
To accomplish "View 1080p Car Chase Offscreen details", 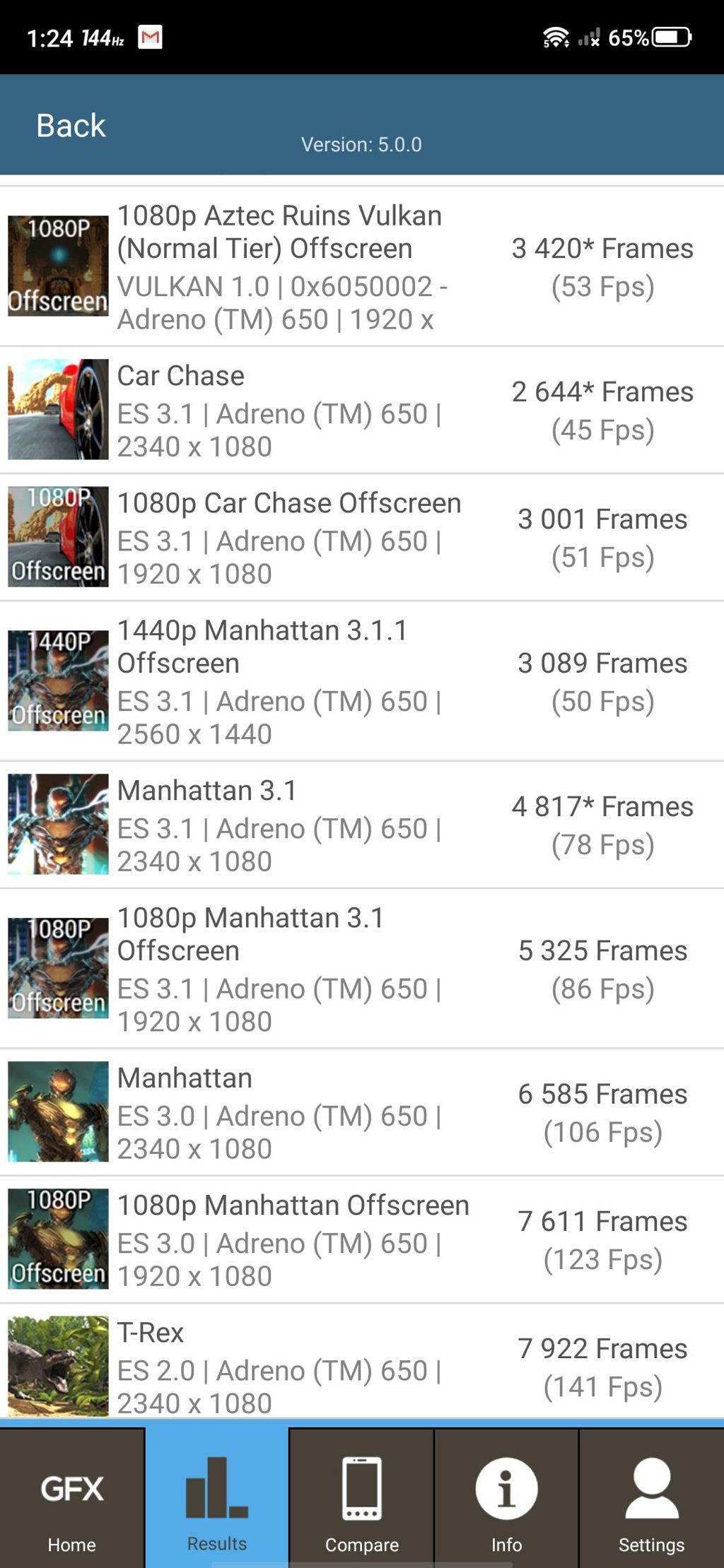I will [362, 537].
